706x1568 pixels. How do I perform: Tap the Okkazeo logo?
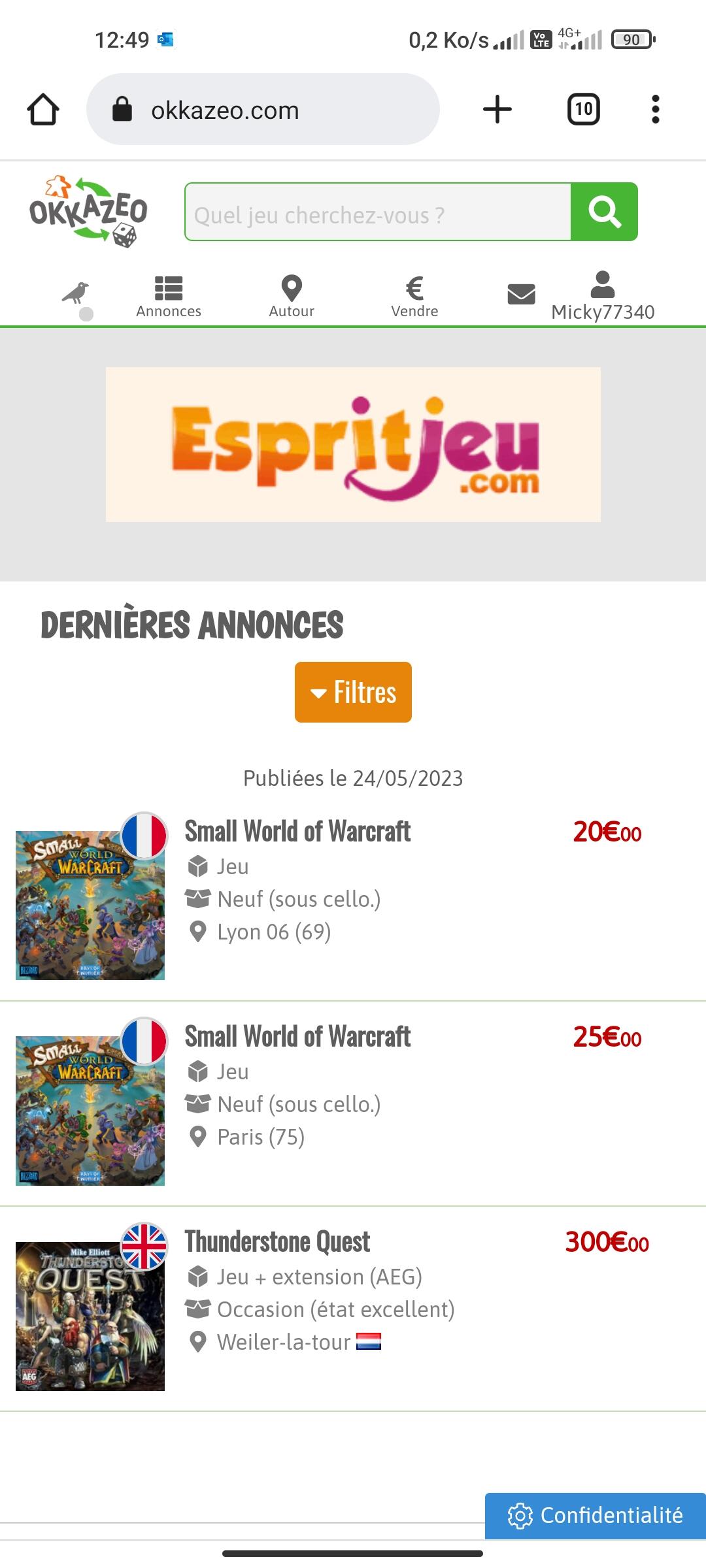pyautogui.click(x=88, y=212)
